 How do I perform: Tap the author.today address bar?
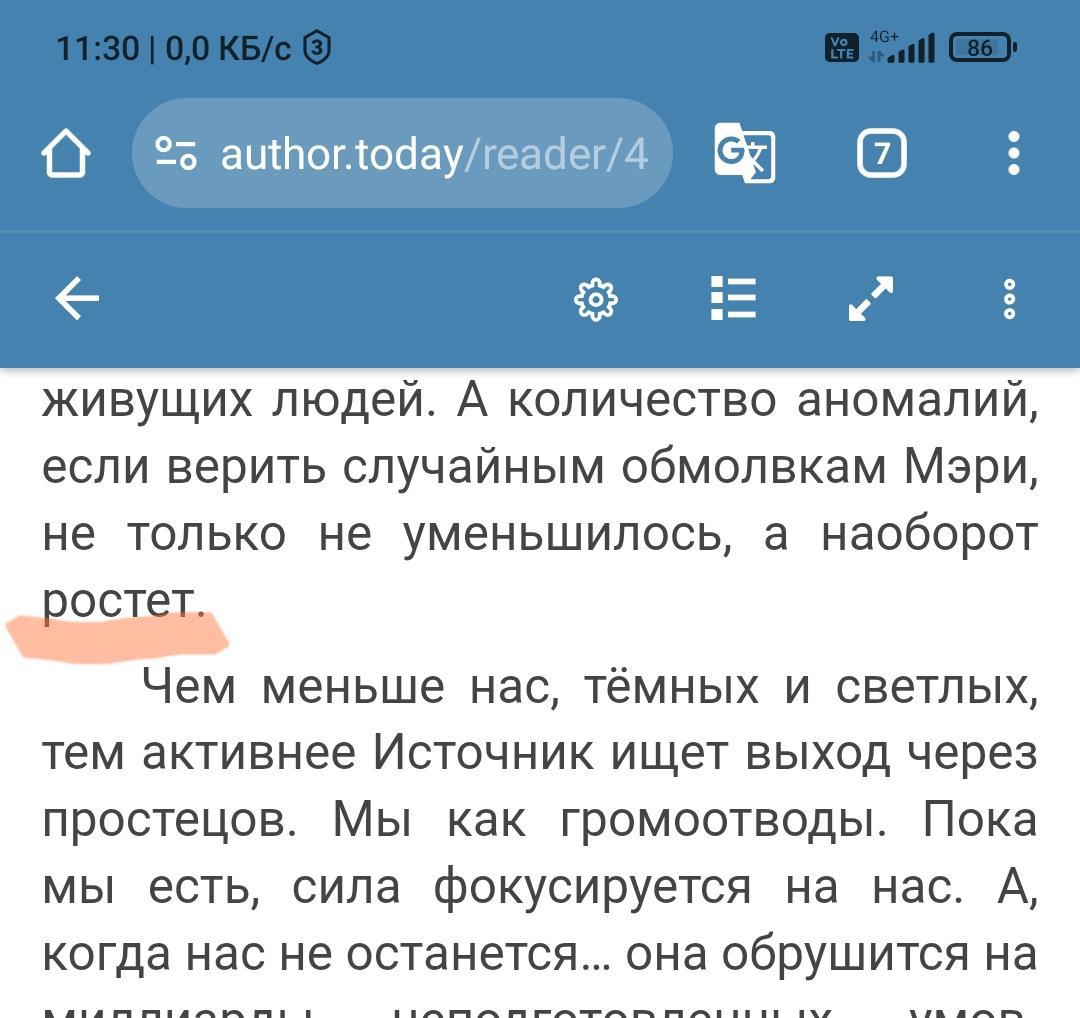pyautogui.click(x=402, y=154)
